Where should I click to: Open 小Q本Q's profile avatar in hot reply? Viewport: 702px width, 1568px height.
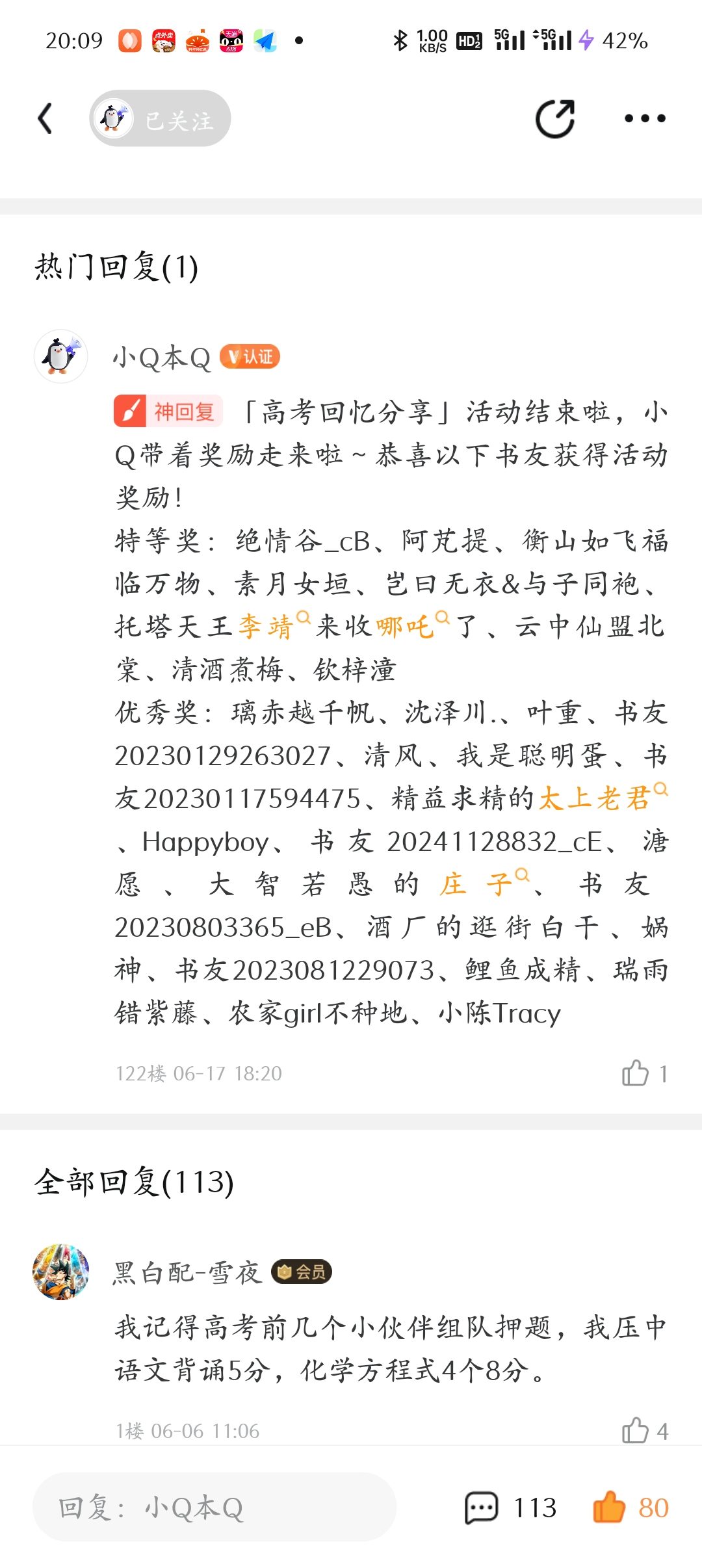click(61, 356)
